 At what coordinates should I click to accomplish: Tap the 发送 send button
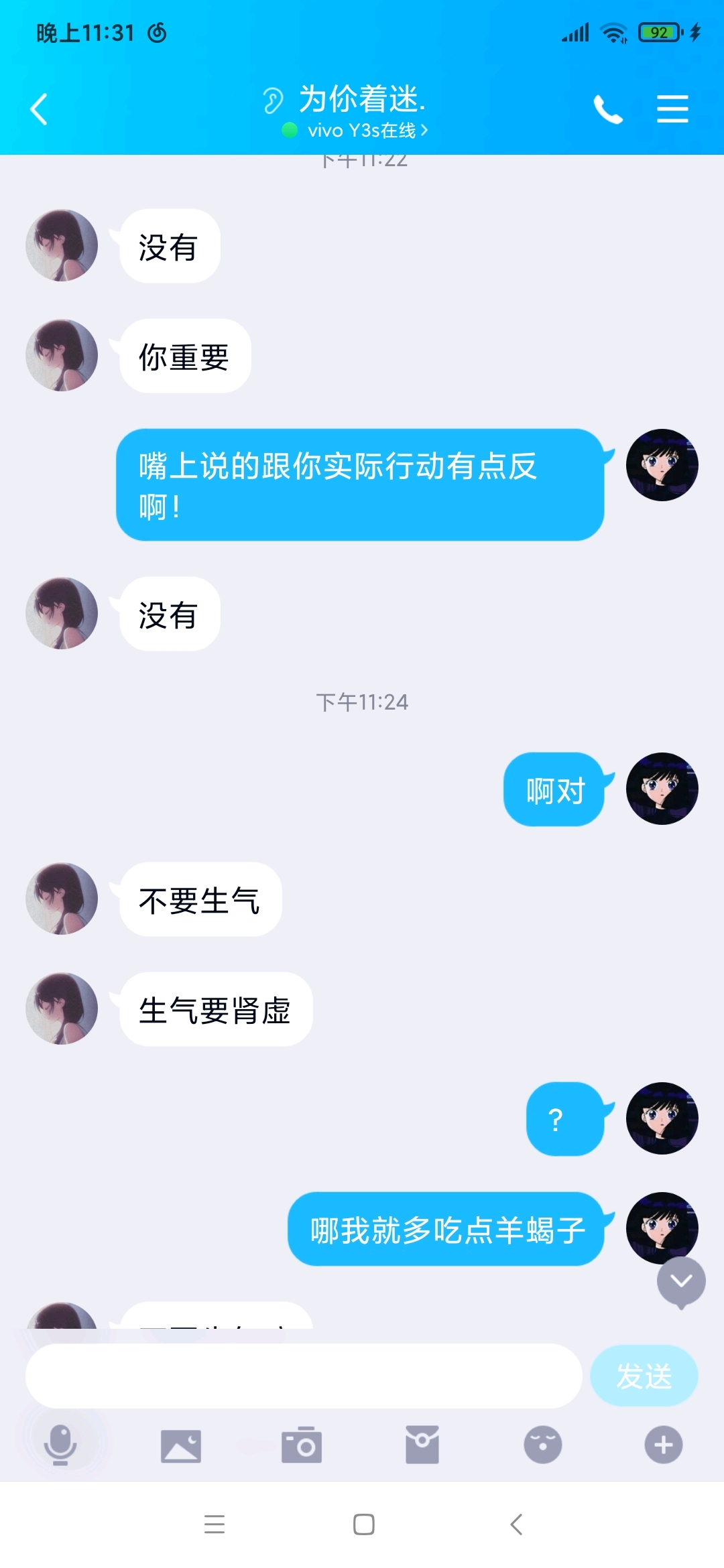click(x=644, y=1376)
